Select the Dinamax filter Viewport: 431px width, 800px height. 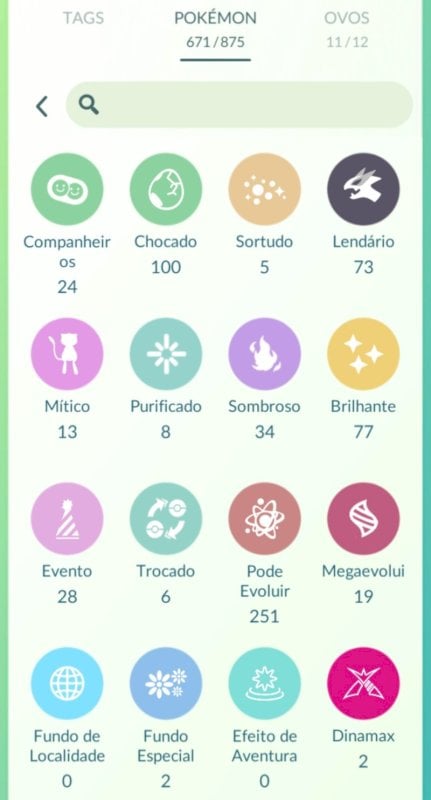(363, 684)
